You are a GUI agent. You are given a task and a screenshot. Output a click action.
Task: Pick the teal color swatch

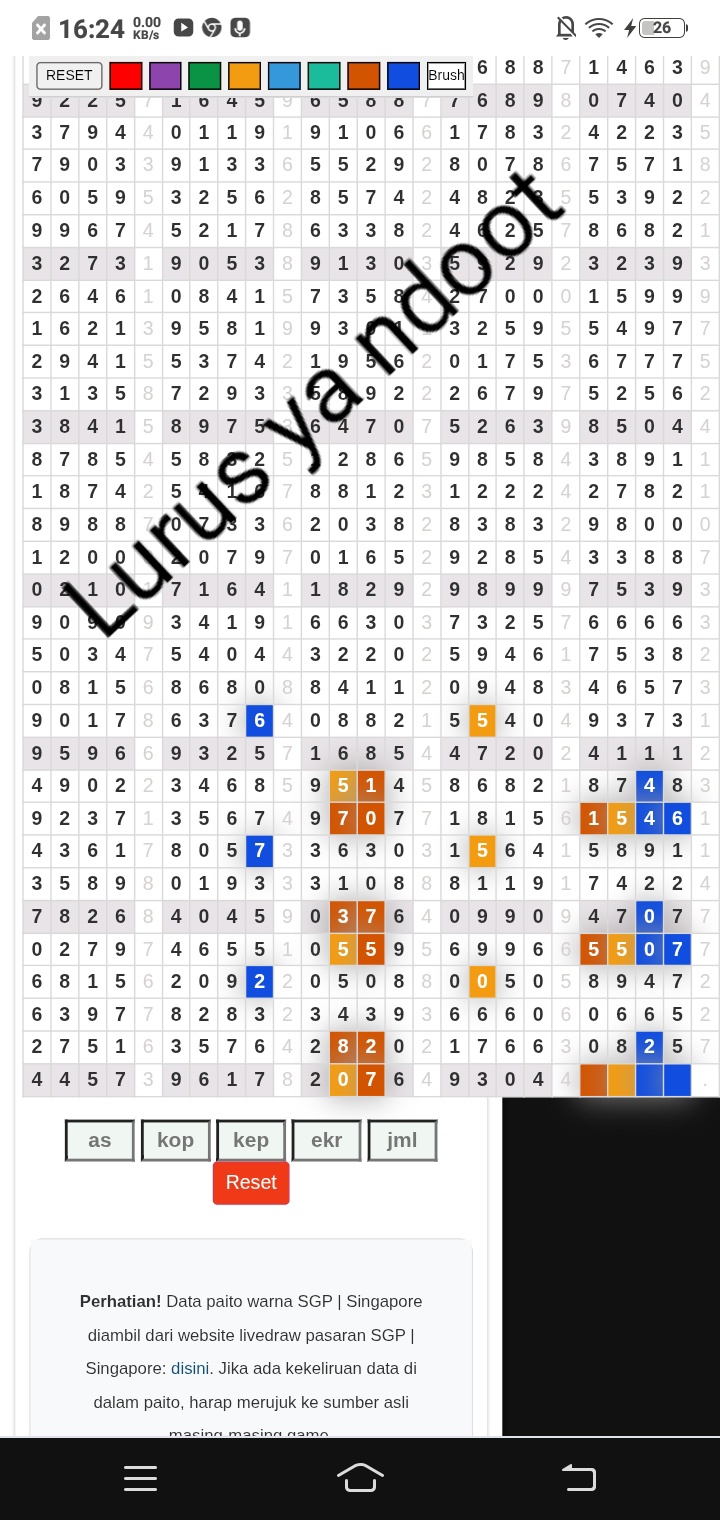point(324,75)
